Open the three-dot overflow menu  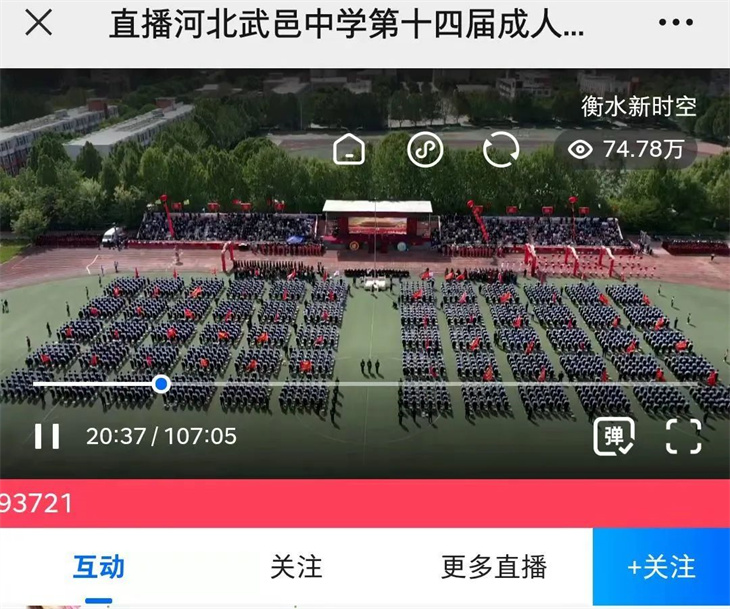pos(677,24)
